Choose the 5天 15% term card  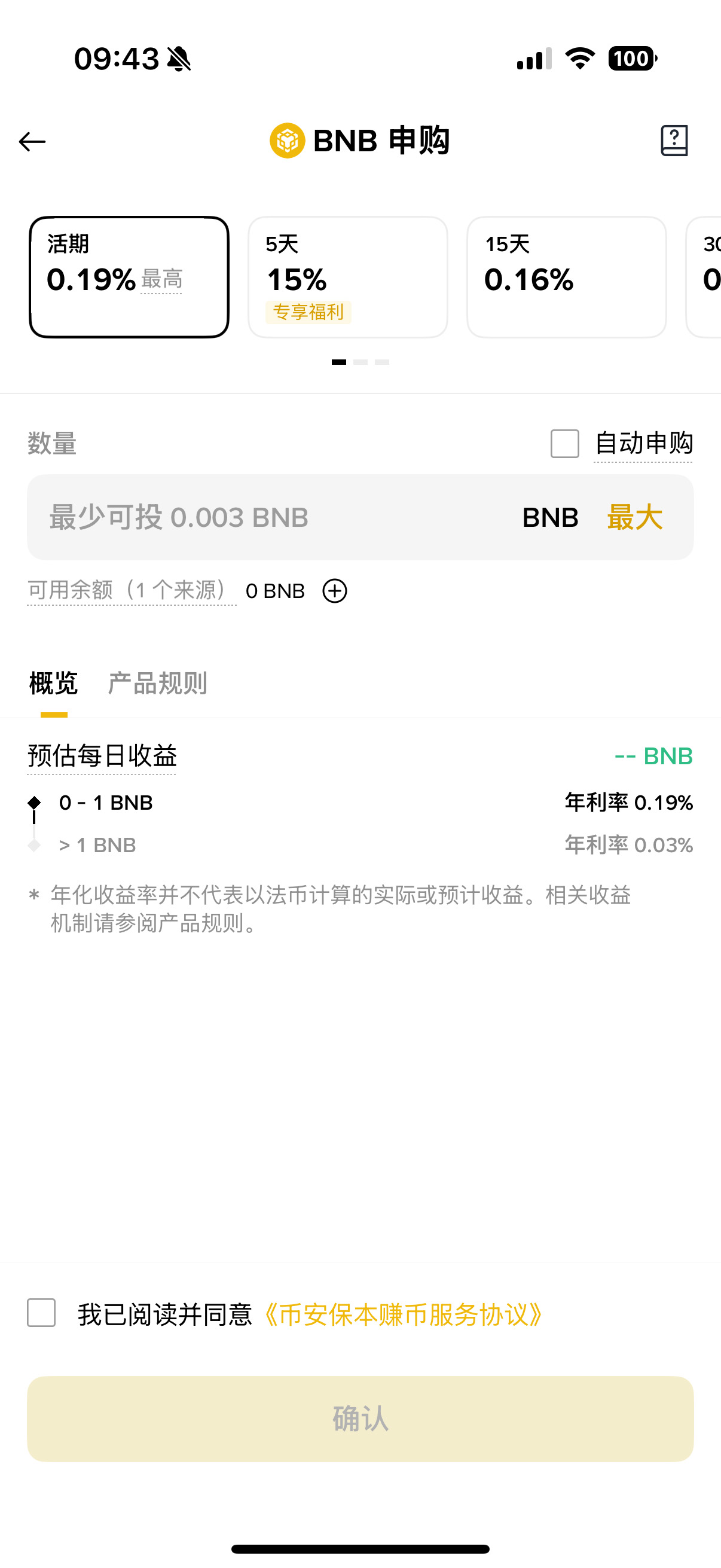point(347,277)
